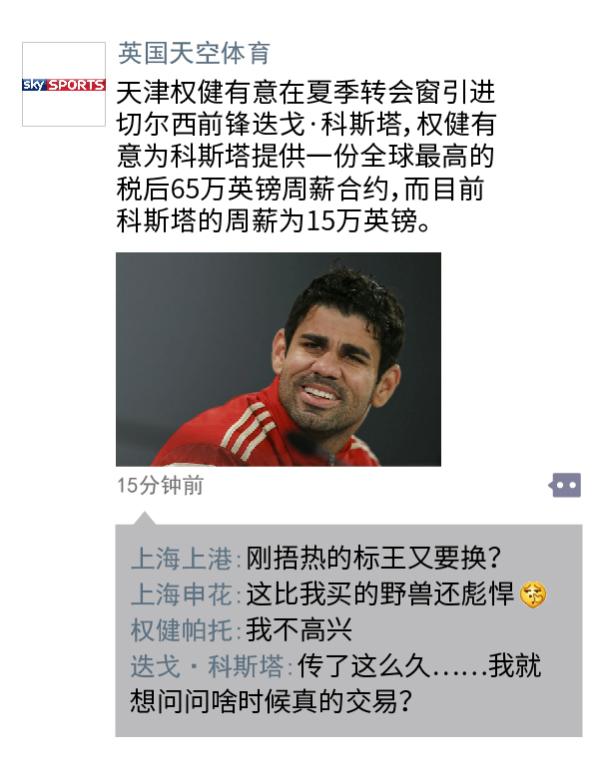Visit commenter 权健帕托's profile

click(183, 630)
